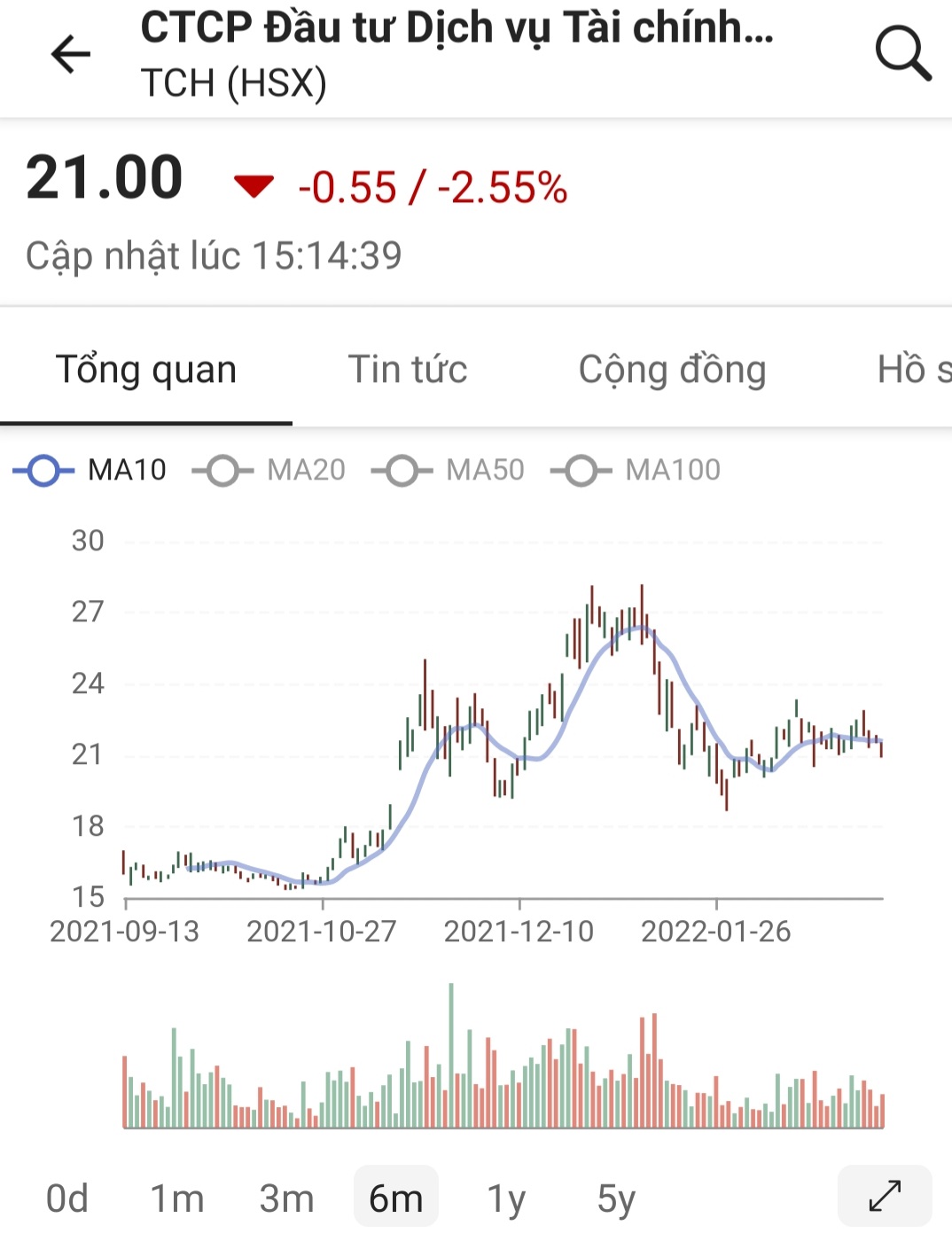Turn on the MA100 moving average line
This screenshot has width=952, height=1249.
[636, 470]
